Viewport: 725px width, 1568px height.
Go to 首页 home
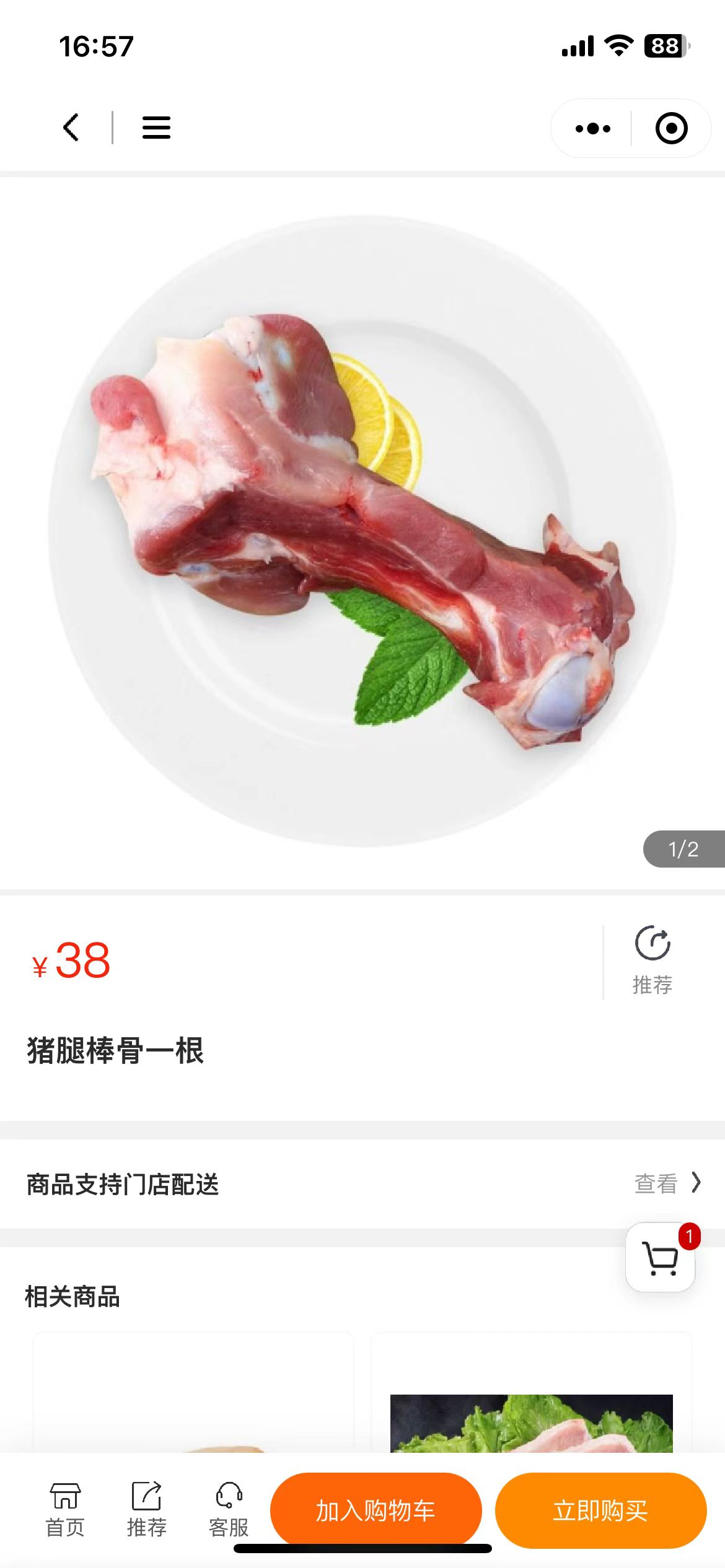coord(65,1510)
